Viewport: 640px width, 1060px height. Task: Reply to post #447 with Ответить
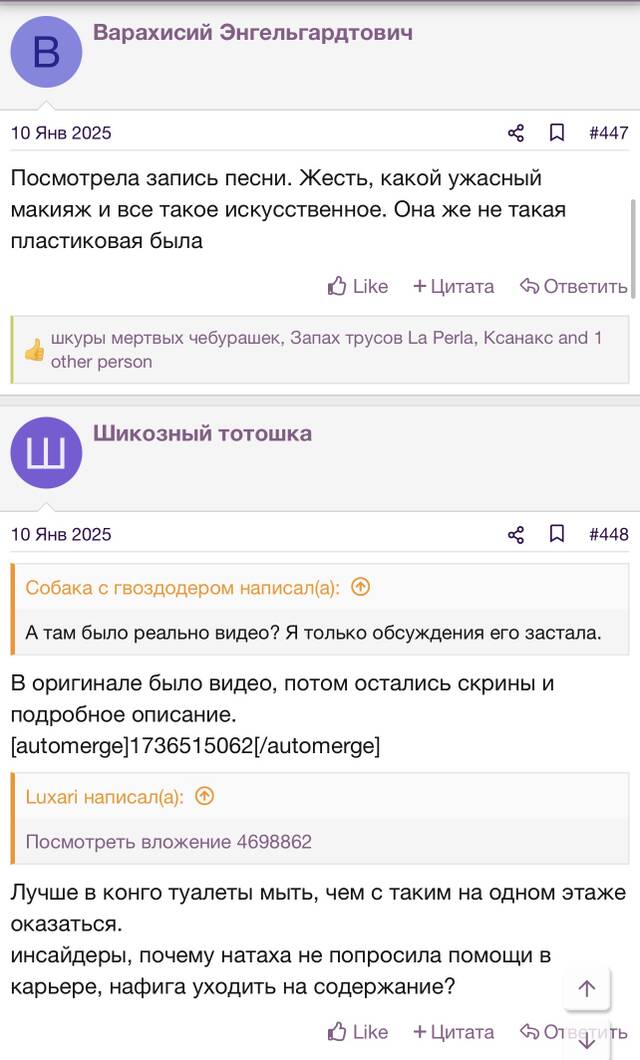coord(574,287)
